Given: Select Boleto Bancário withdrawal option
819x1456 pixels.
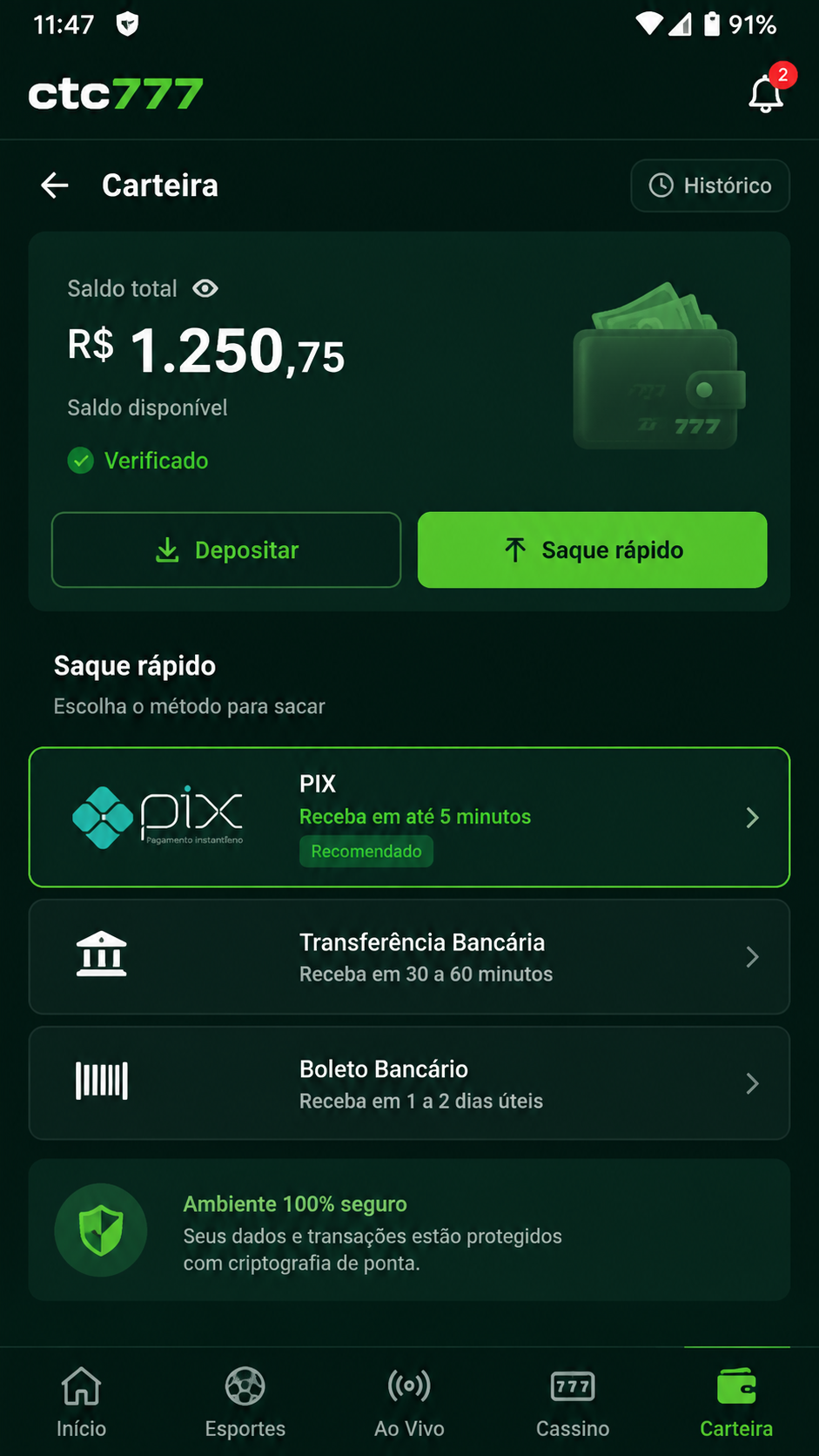Looking at the screenshot, I should click(x=409, y=1083).
